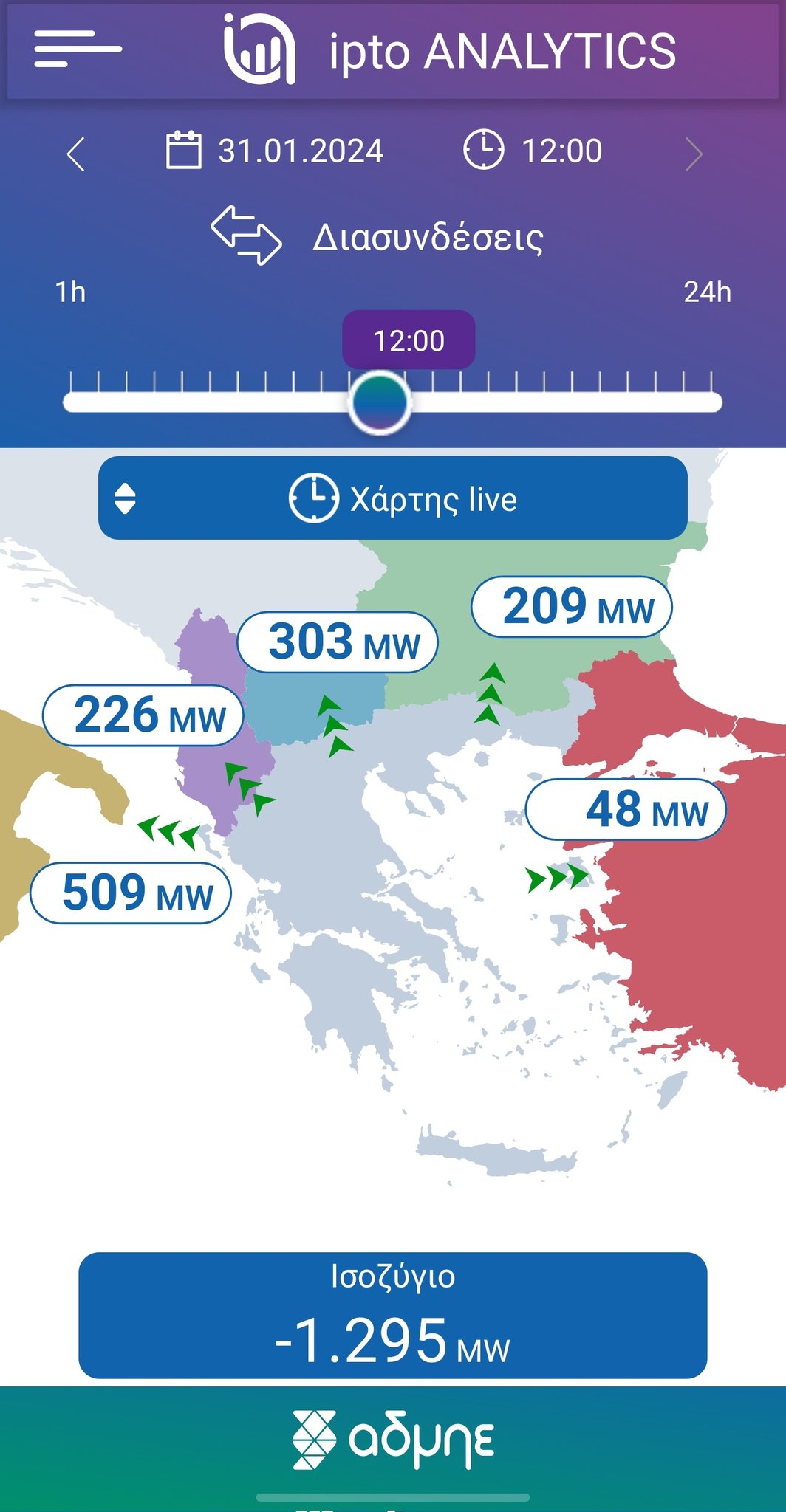
Task: Open the time picker showing 12:00
Action: point(533,151)
